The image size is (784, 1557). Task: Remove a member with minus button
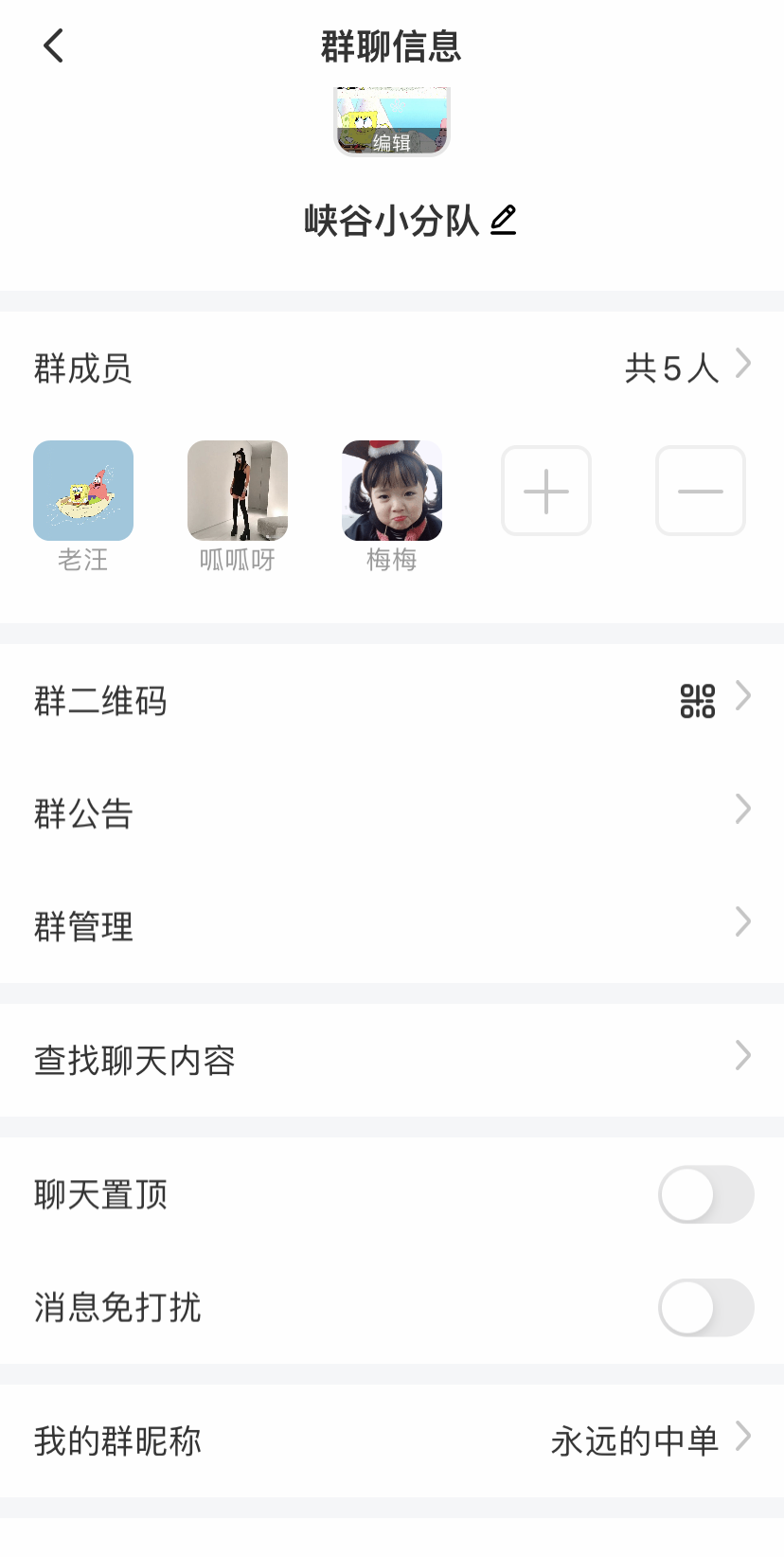[x=701, y=491]
